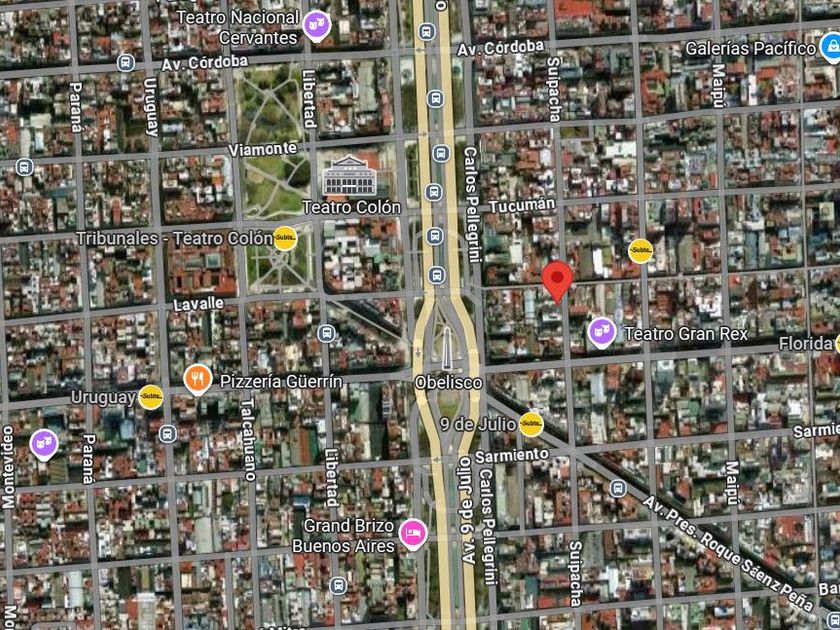Select the 9 de Julio subway station
The height and width of the screenshot is (630, 840).
(531, 424)
